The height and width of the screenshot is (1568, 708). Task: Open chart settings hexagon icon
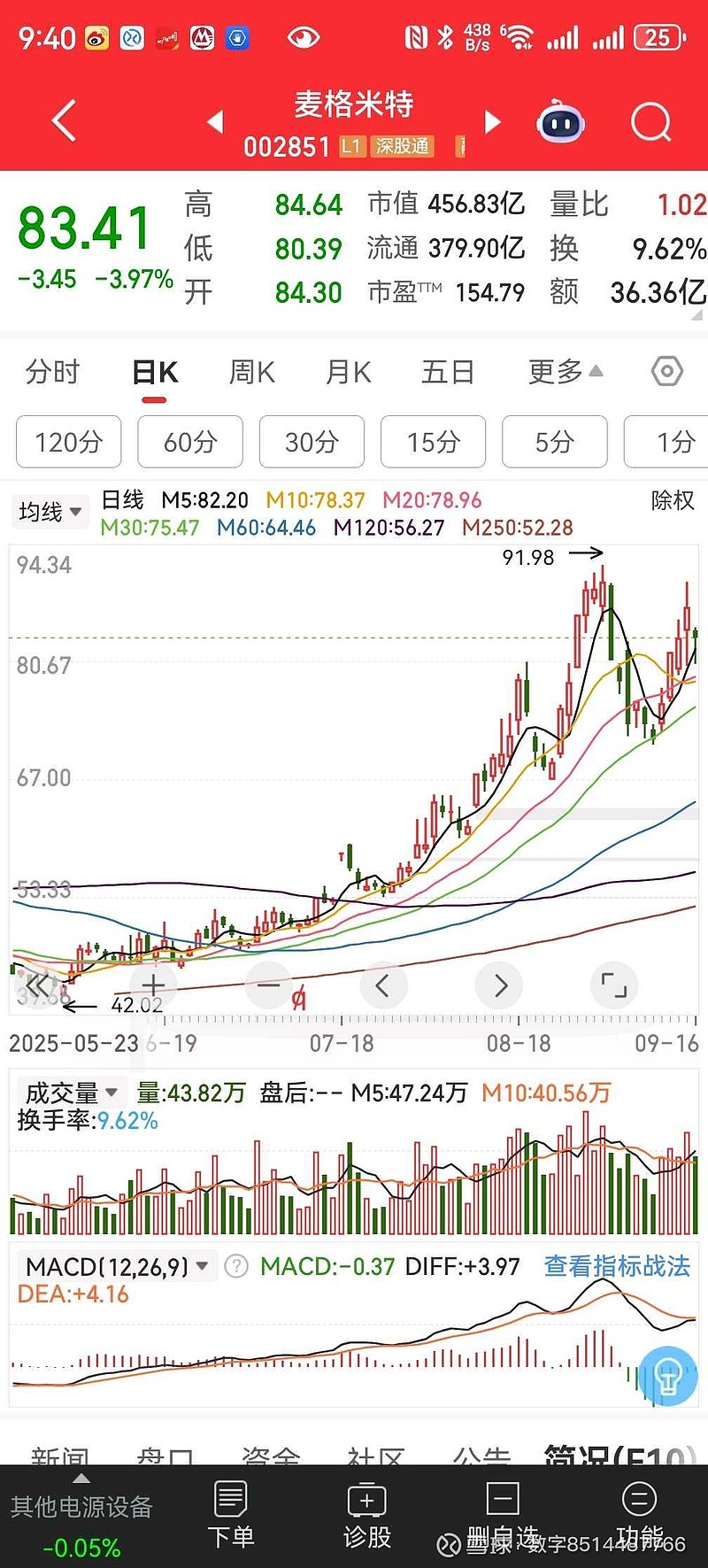click(666, 371)
